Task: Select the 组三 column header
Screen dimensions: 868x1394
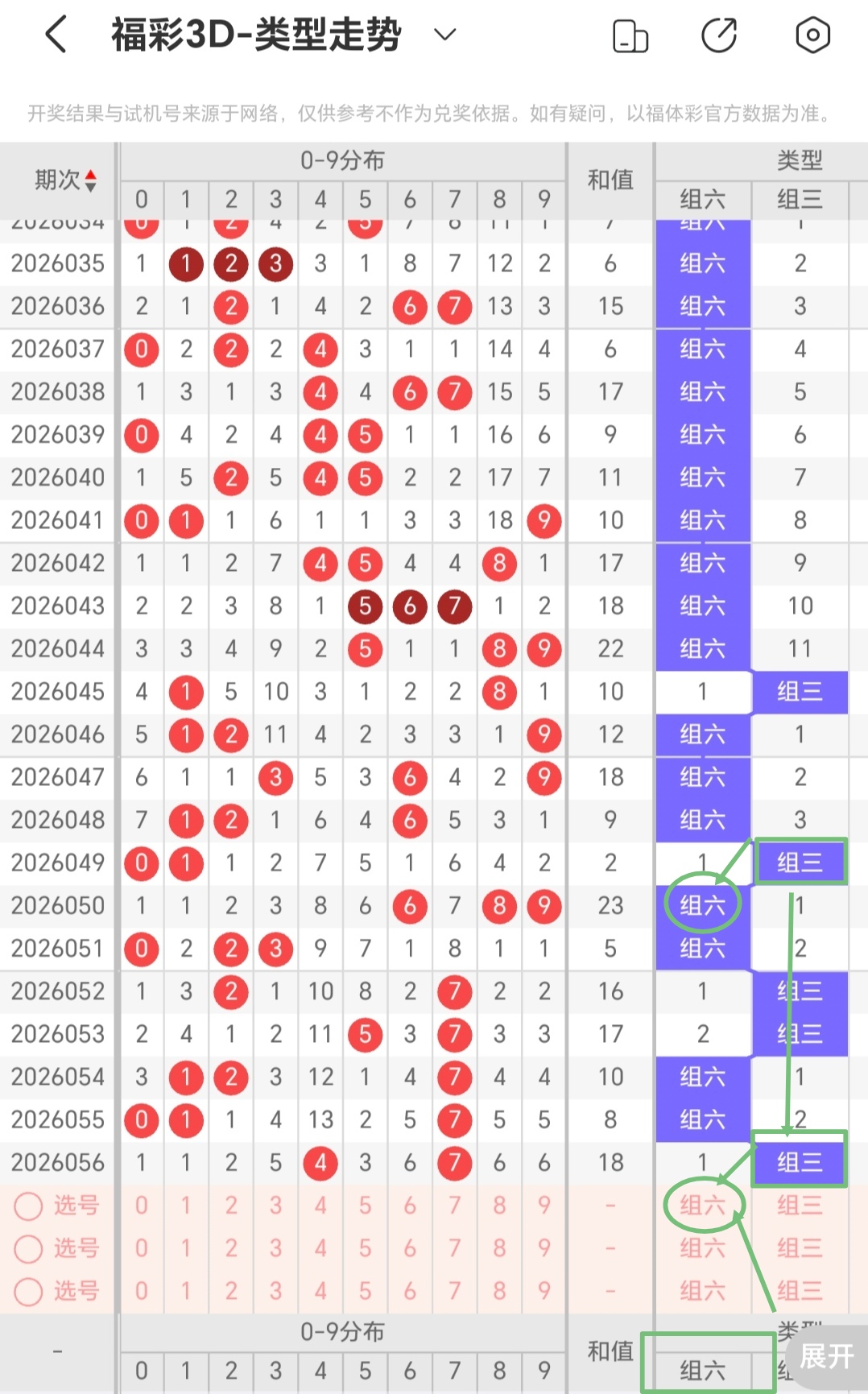Action: tap(800, 200)
